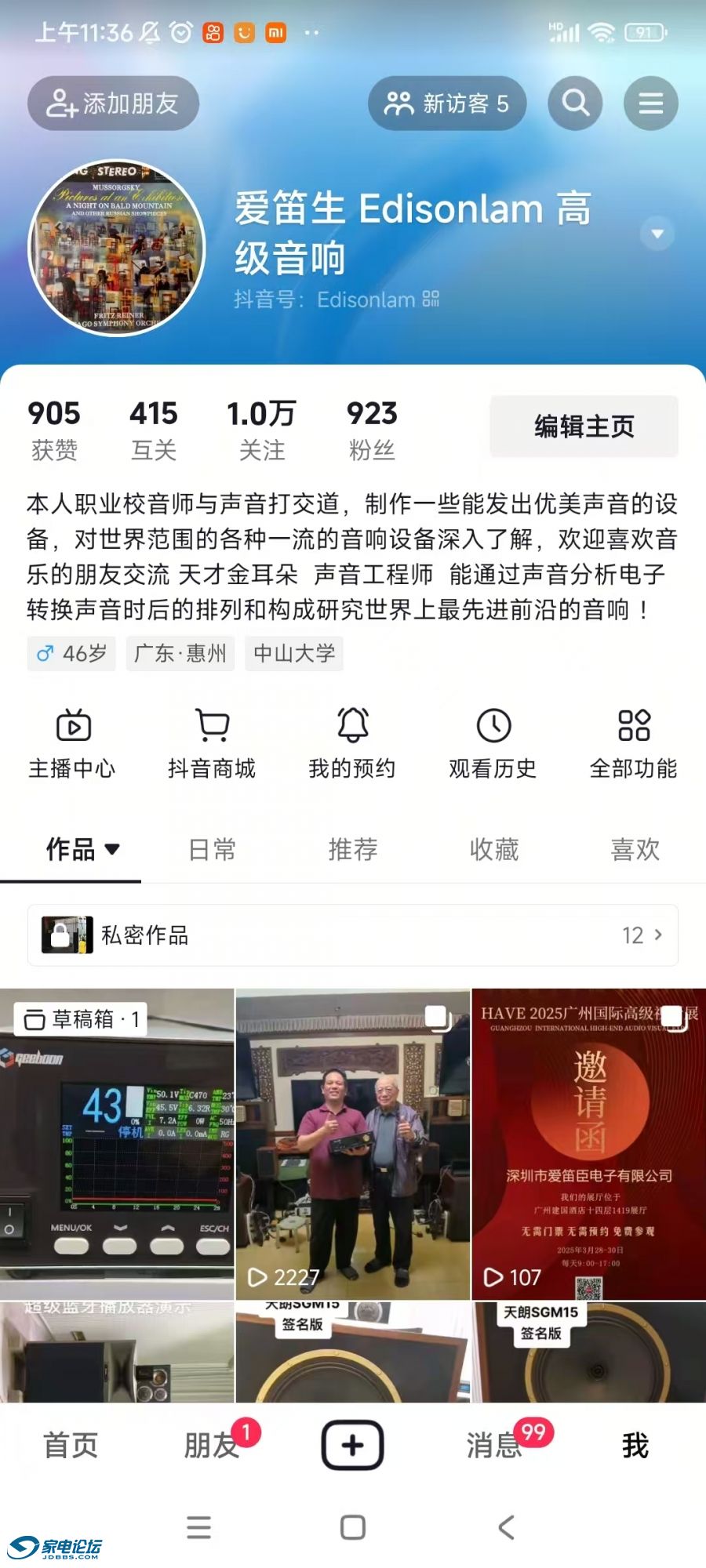Image resolution: width=706 pixels, height=1568 pixels.
Task: Tap the plus create button
Action: pyautogui.click(x=352, y=1445)
